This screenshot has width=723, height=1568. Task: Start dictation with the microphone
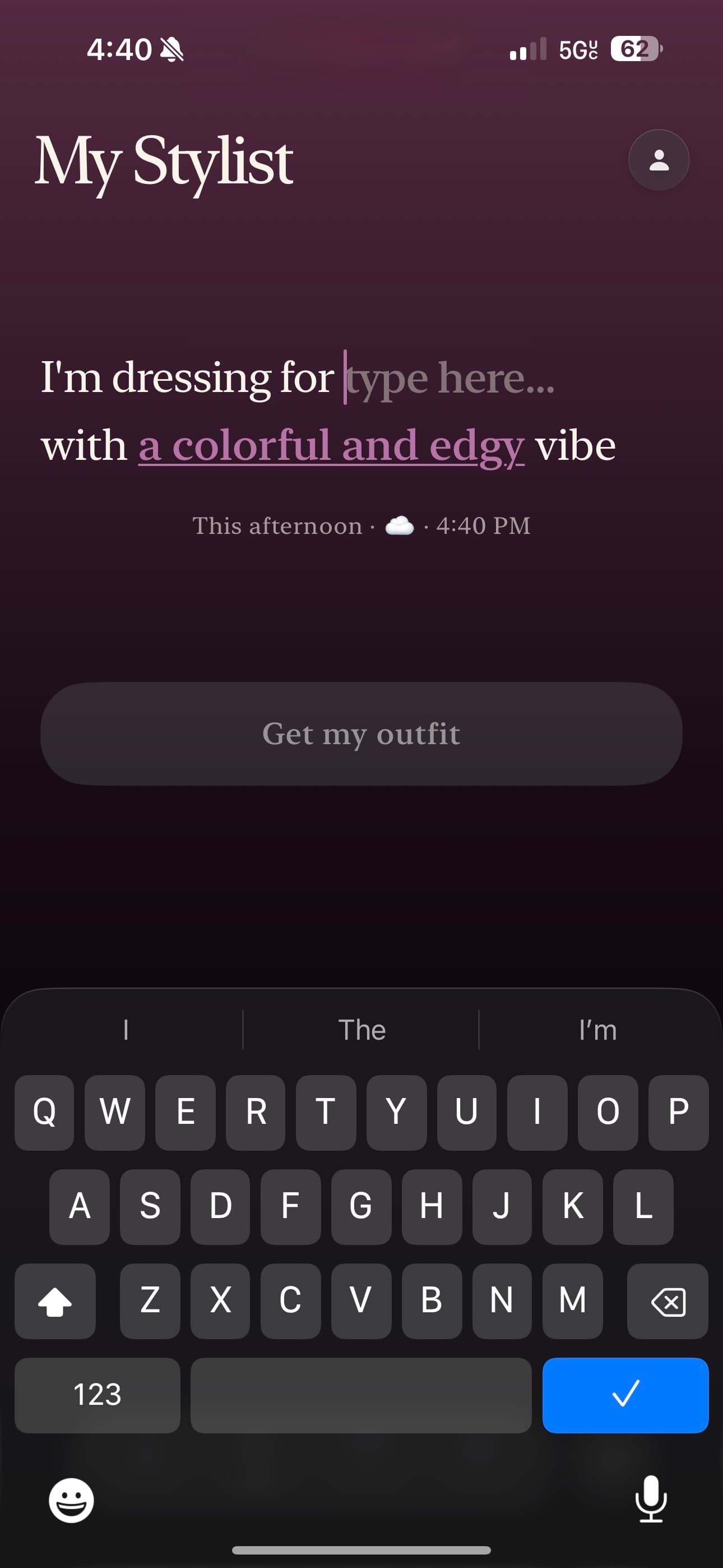click(651, 1498)
